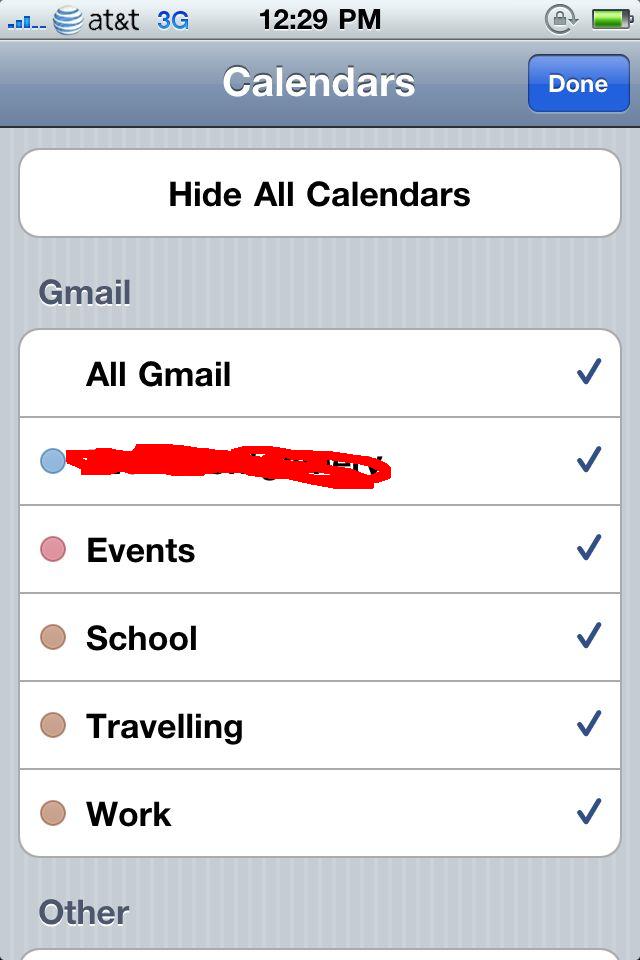Toggle the red-scribbled blue-dot calendar
The image size is (640, 960).
pos(320,462)
